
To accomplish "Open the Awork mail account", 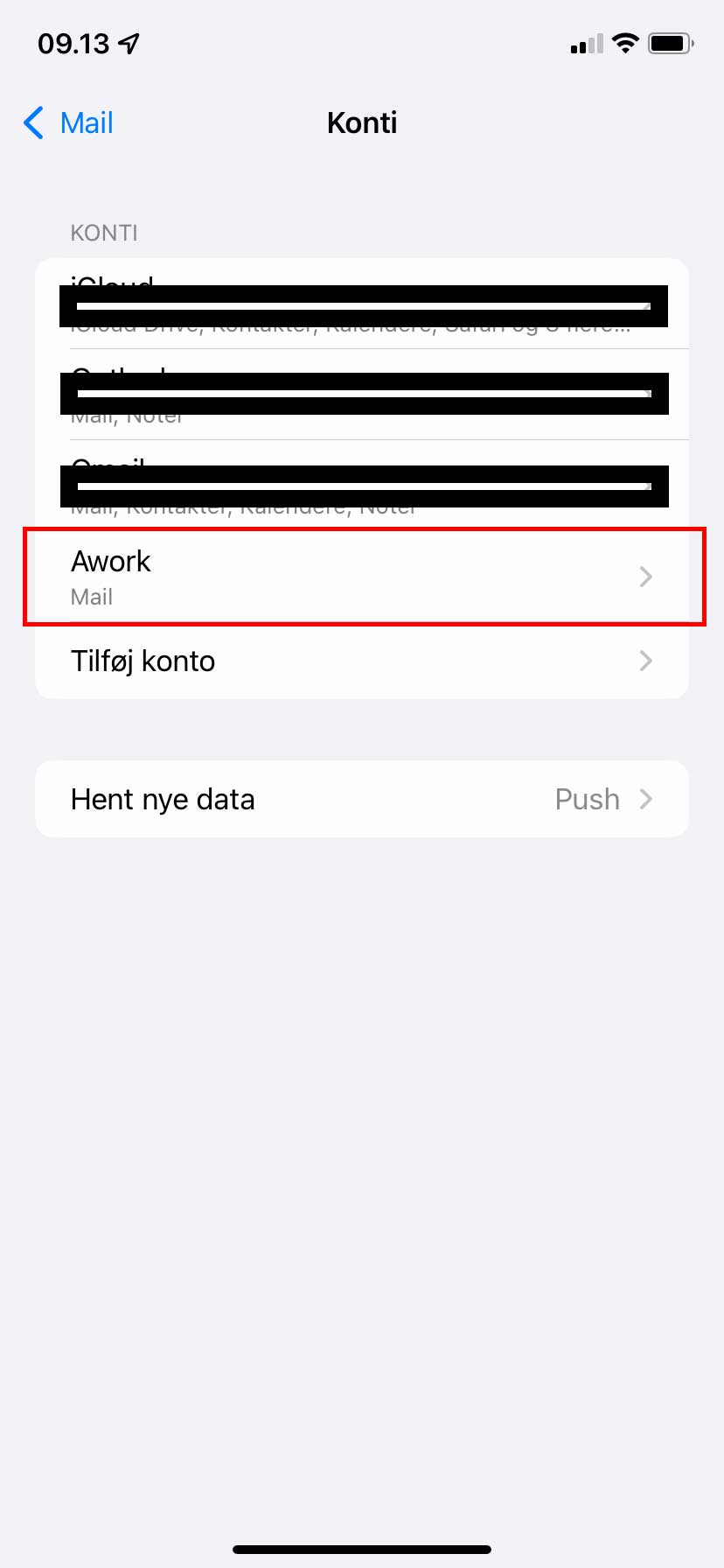I will 362,577.
